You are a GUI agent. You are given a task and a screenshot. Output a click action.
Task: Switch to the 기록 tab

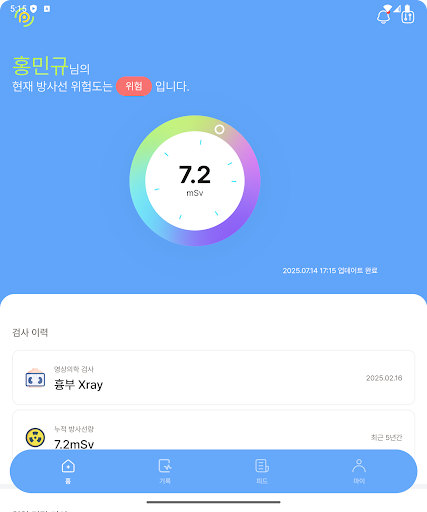(x=165, y=471)
